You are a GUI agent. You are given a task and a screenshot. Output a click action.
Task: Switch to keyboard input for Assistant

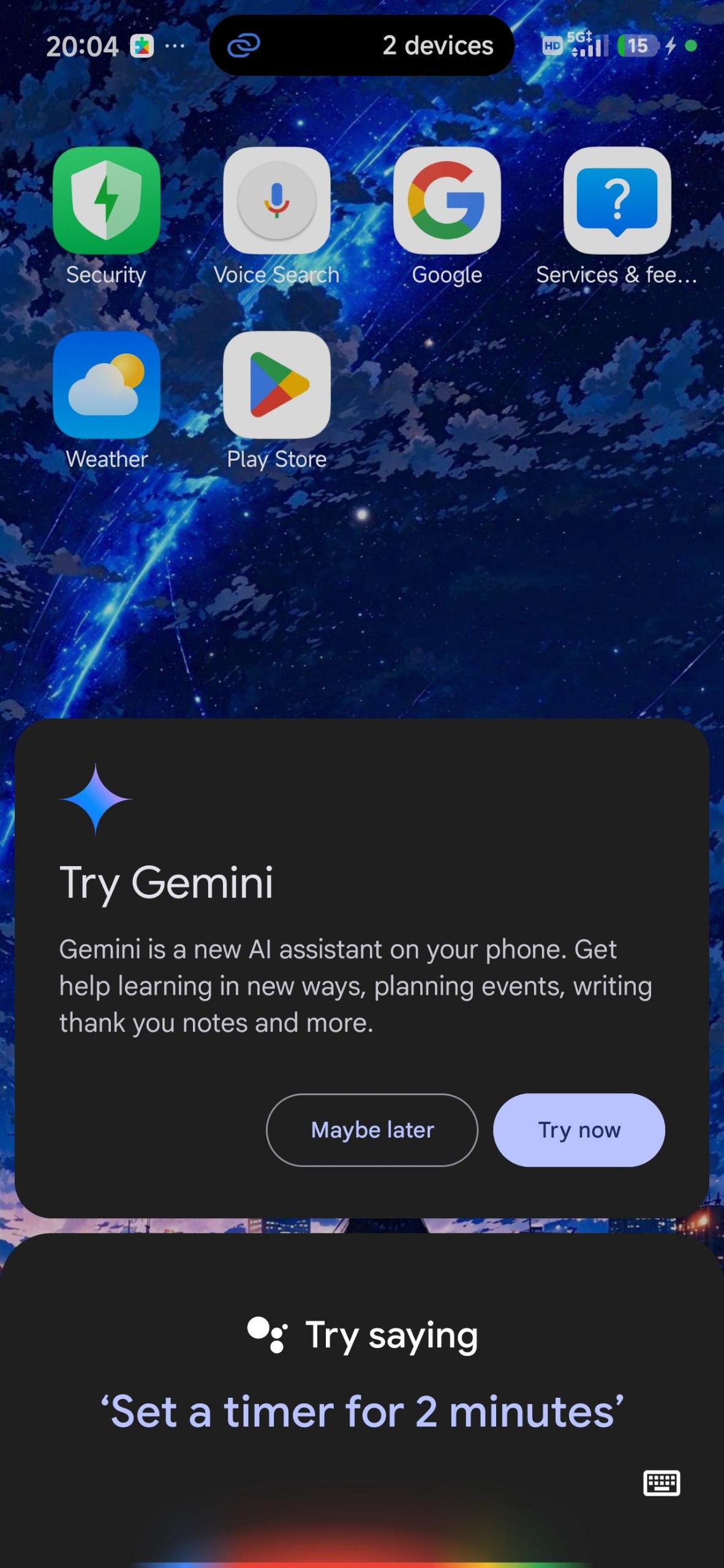(662, 1483)
